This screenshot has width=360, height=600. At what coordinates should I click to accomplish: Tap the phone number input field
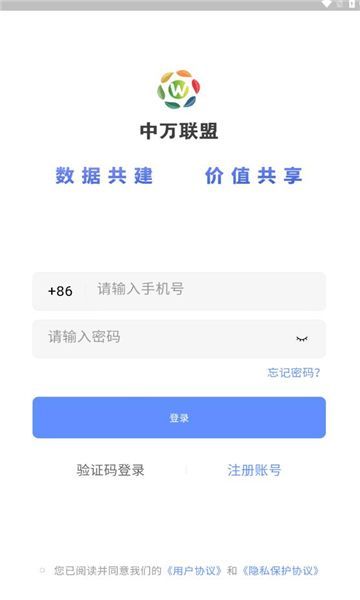[x=207, y=289]
